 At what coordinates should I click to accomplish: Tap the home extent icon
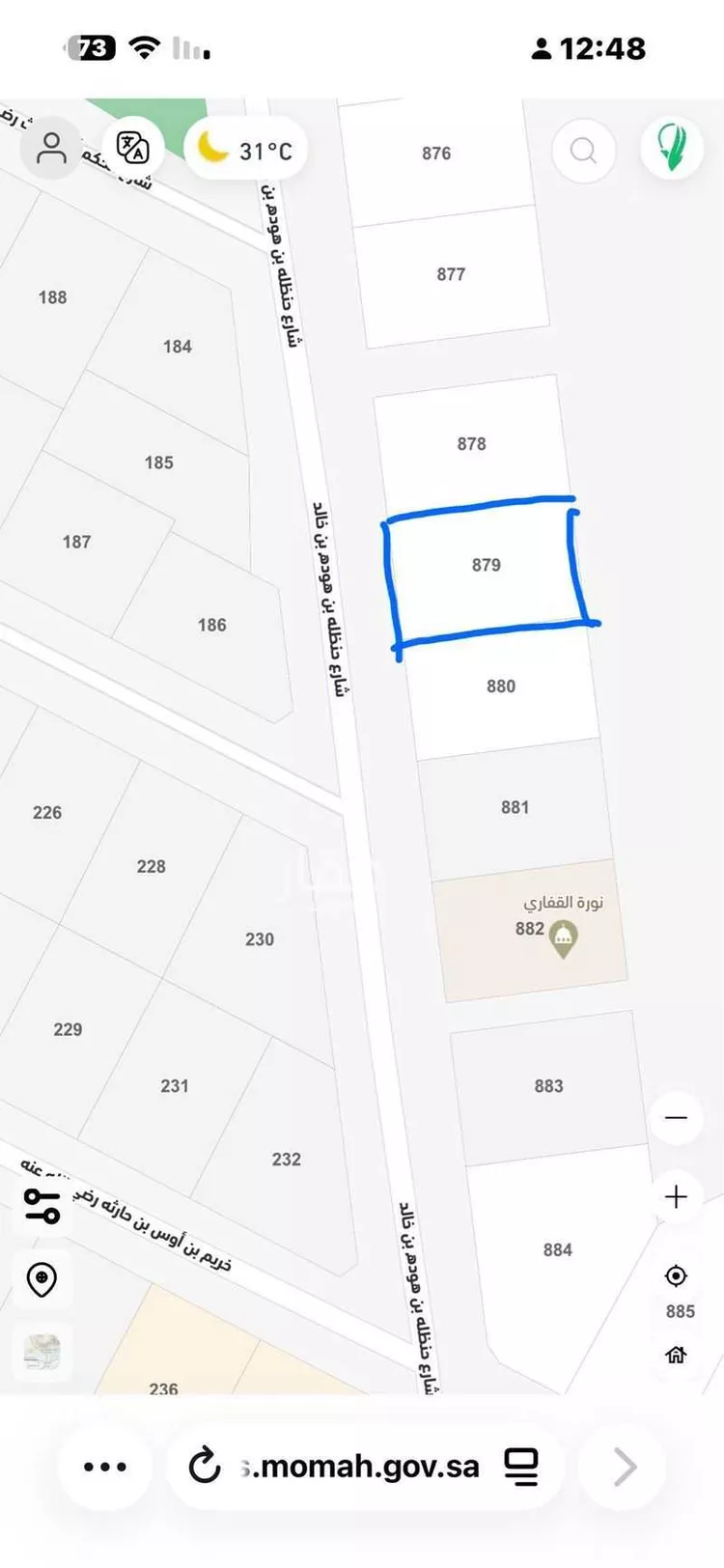pyautogui.click(x=676, y=1355)
